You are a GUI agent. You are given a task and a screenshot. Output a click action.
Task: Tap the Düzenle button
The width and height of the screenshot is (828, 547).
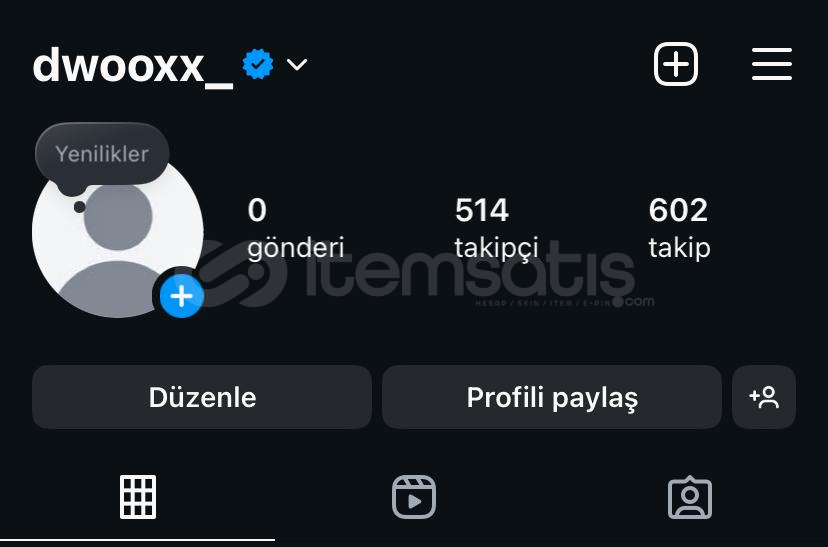[x=202, y=397]
